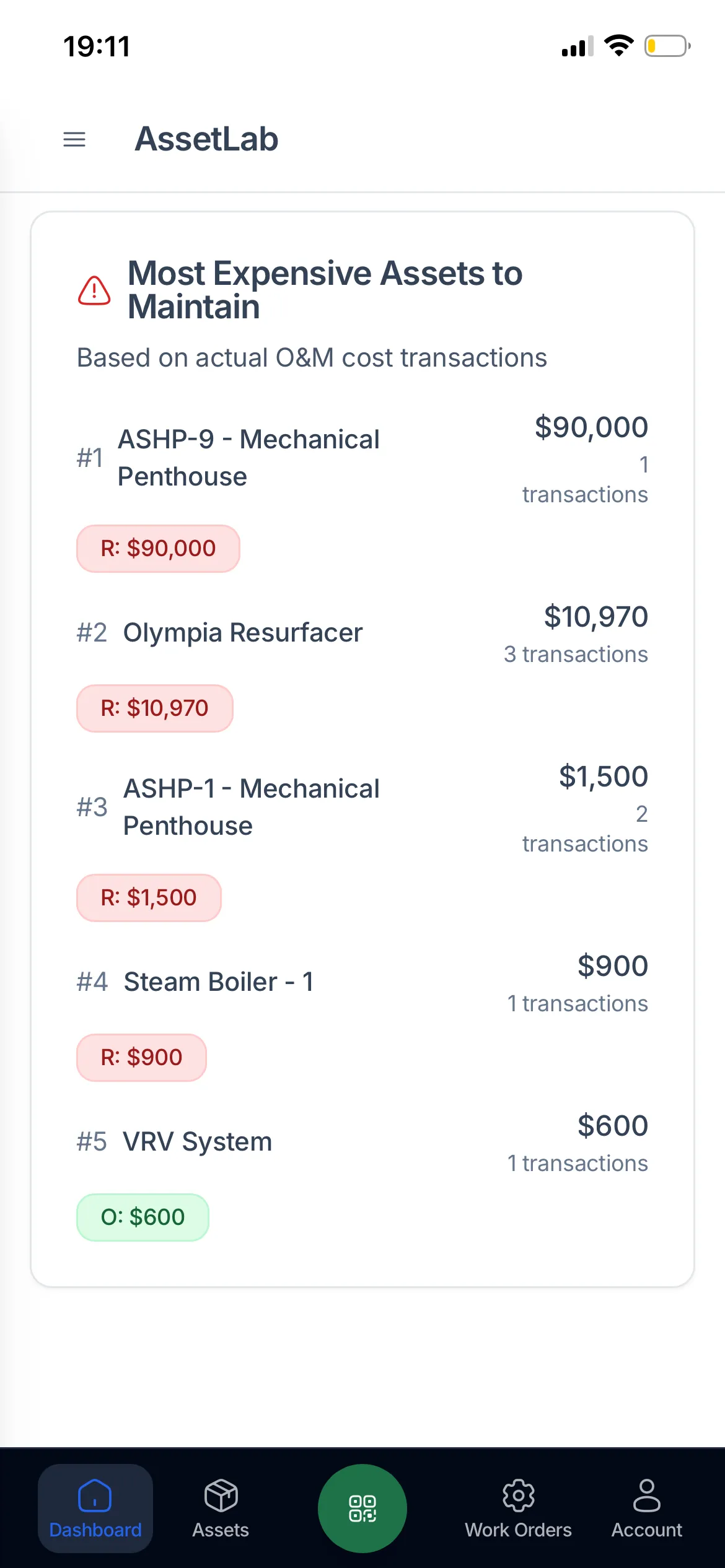The height and width of the screenshot is (1568, 725).
Task: Open the Steam Boiler - 1 item
Action: [219, 982]
